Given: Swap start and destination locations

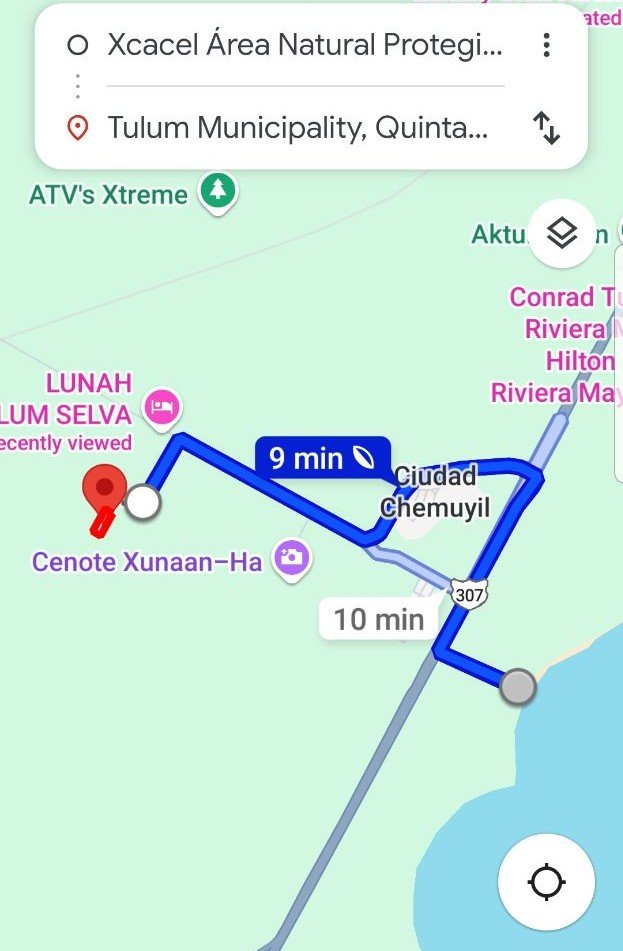Looking at the screenshot, I should pyautogui.click(x=546, y=128).
